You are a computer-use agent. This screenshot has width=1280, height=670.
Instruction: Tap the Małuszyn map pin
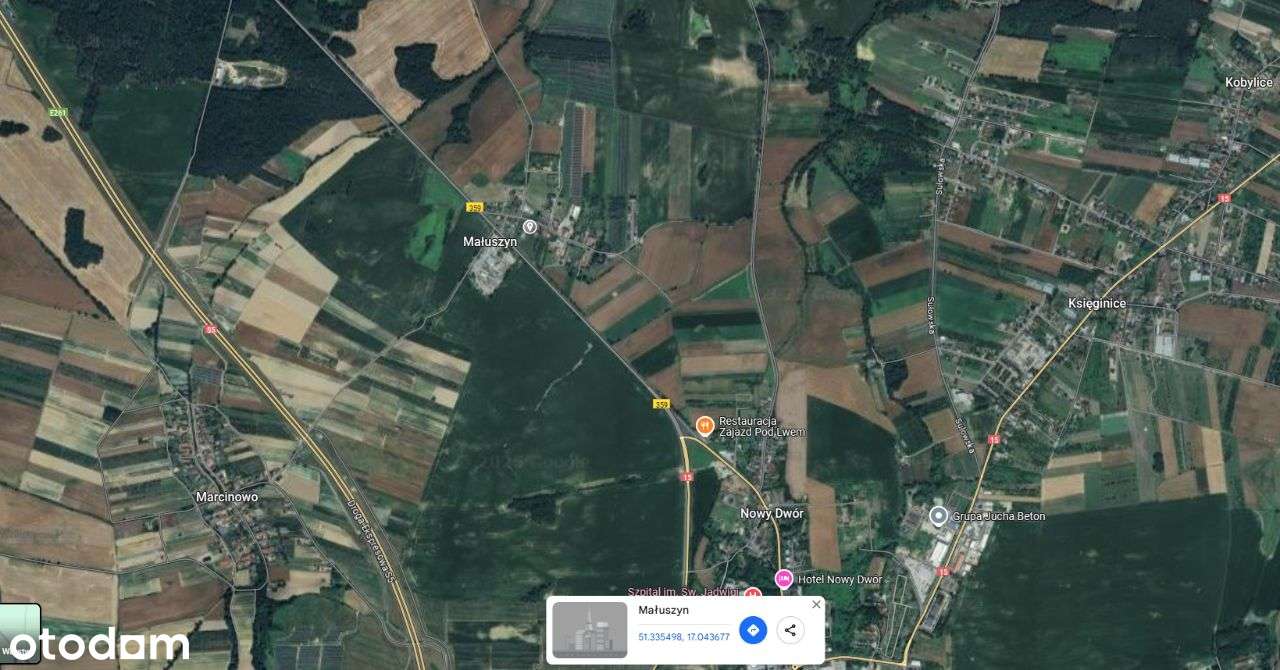[530, 227]
